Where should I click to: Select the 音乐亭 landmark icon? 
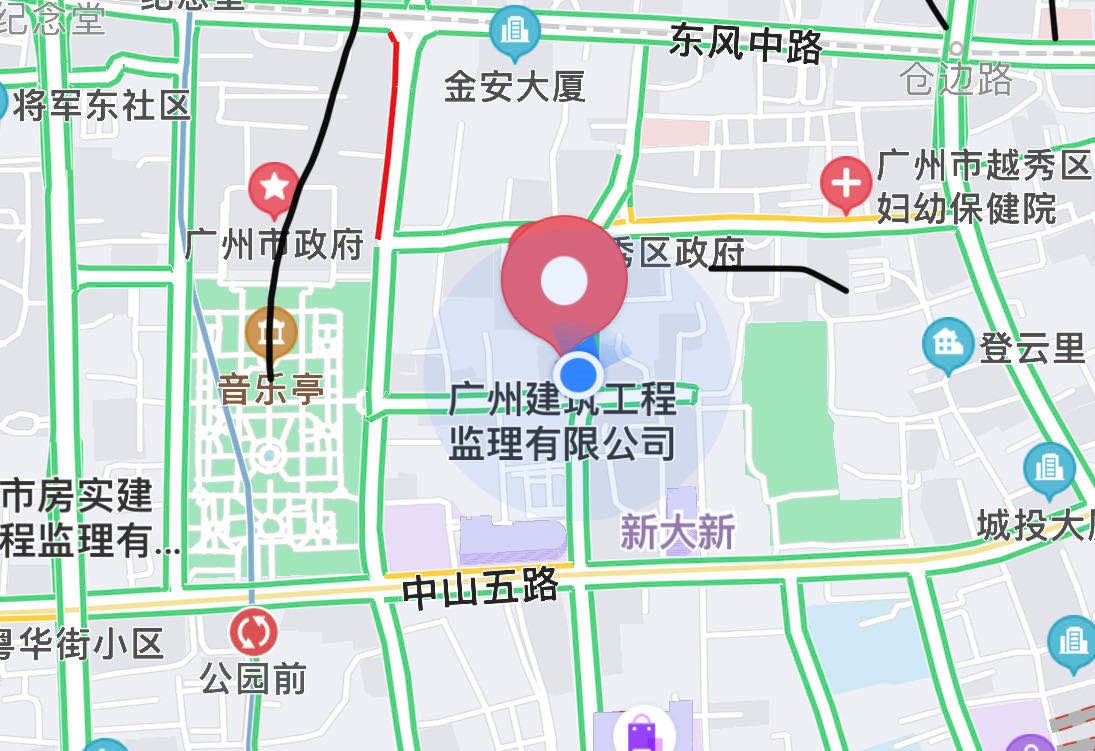pyautogui.click(x=272, y=332)
